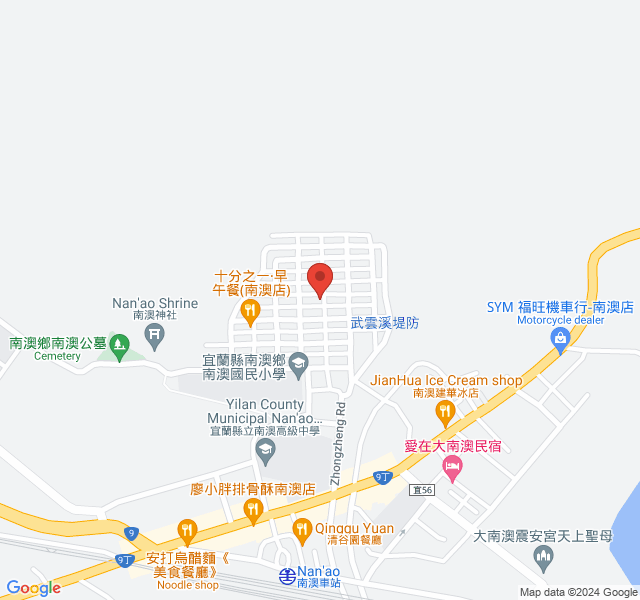Image resolution: width=640 pixels, height=600 pixels.
Task: Open the 大南澳震安宮天上聖母 temple marker
Action: pyautogui.click(x=544, y=556)
